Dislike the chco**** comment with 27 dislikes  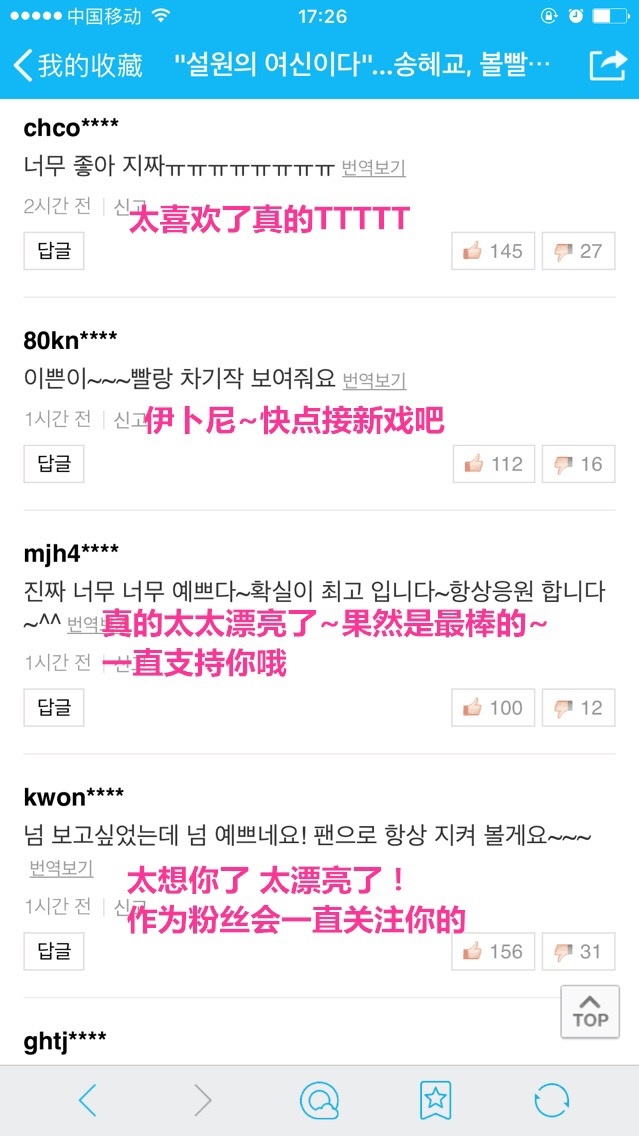pyautogui.click(x=578, y=251)
